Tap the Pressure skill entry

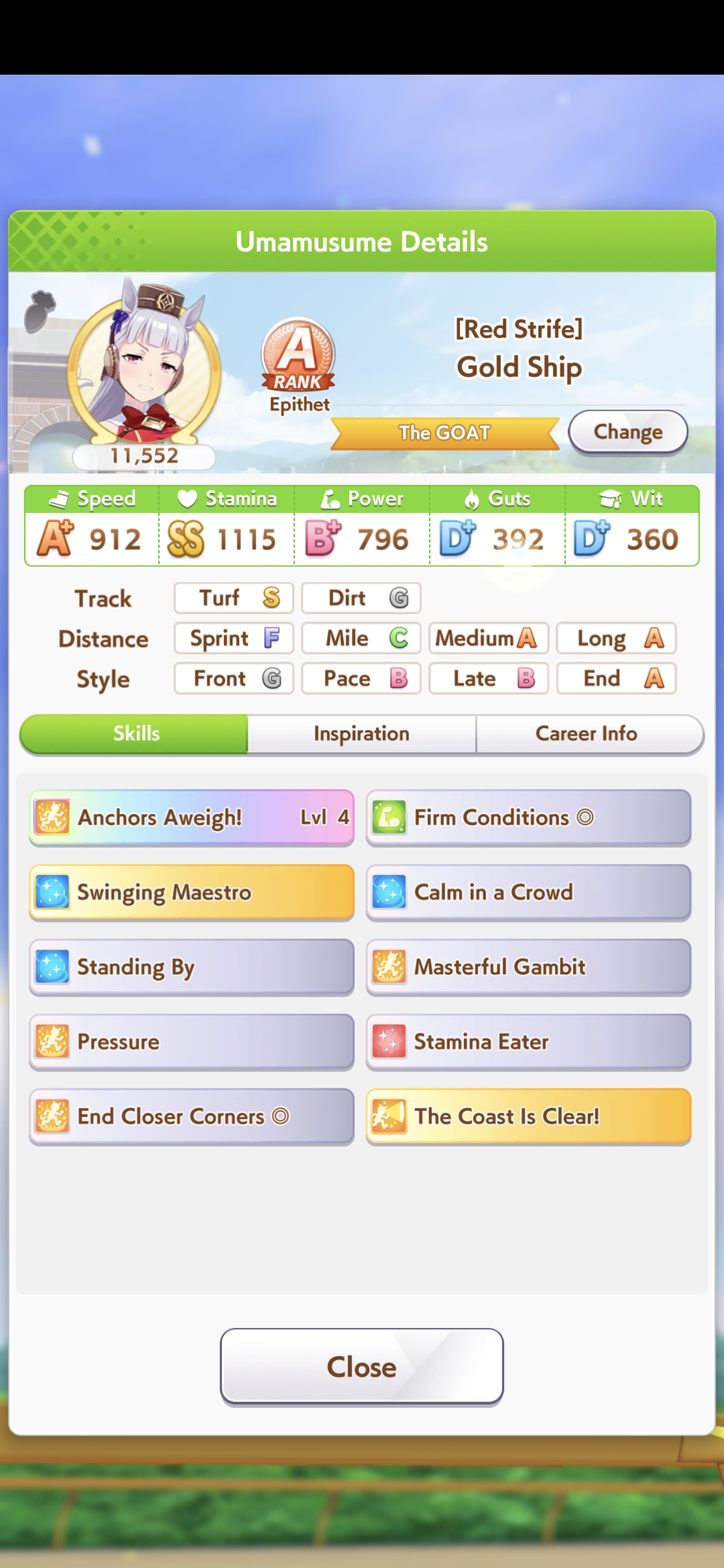point(191,1041)
